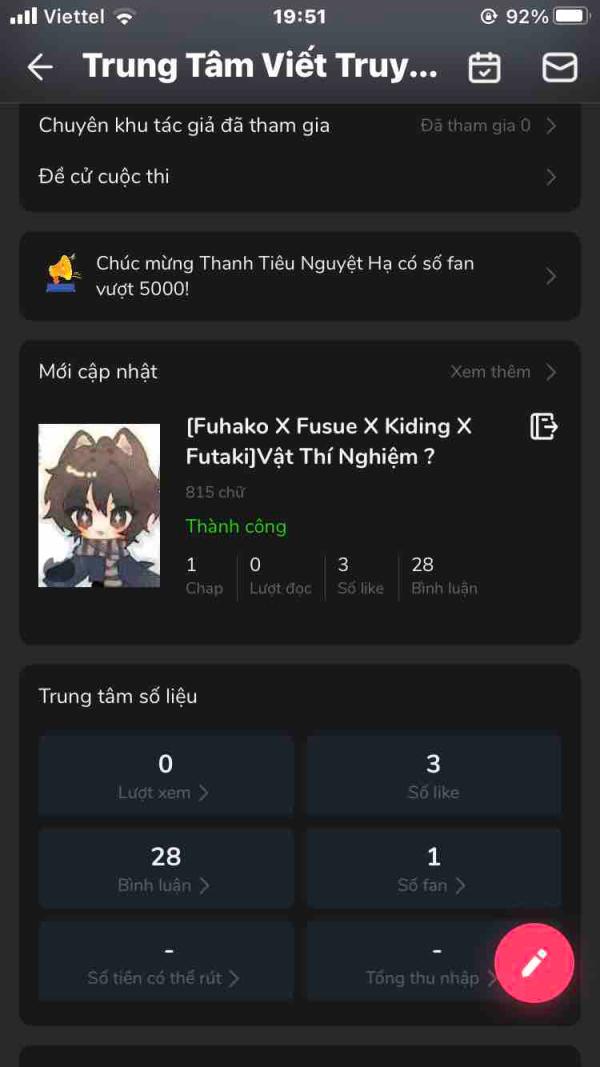This screenshot has height=1067, width=600.
Task: Tap the export icon next to the story title
Action: point(544,427)
